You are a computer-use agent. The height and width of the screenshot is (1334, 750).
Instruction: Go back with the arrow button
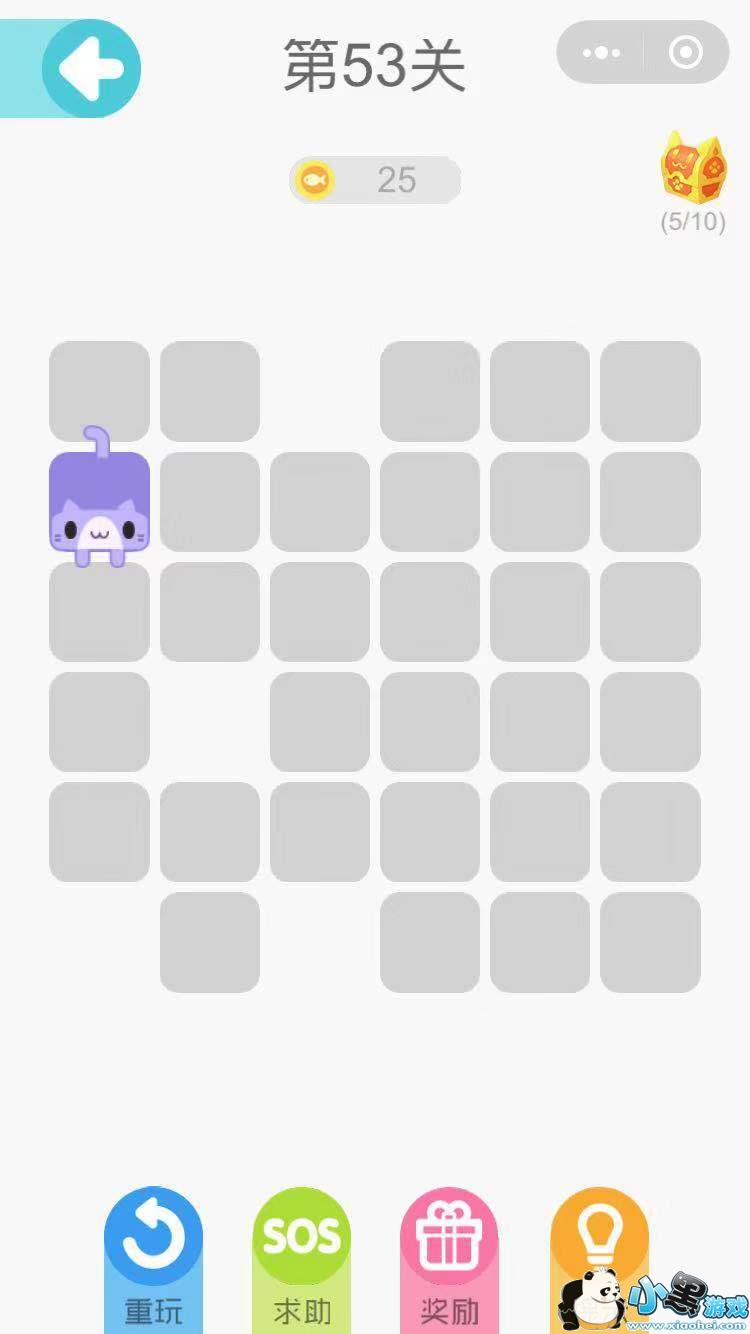pyautogui.click(x=91, y=68)
